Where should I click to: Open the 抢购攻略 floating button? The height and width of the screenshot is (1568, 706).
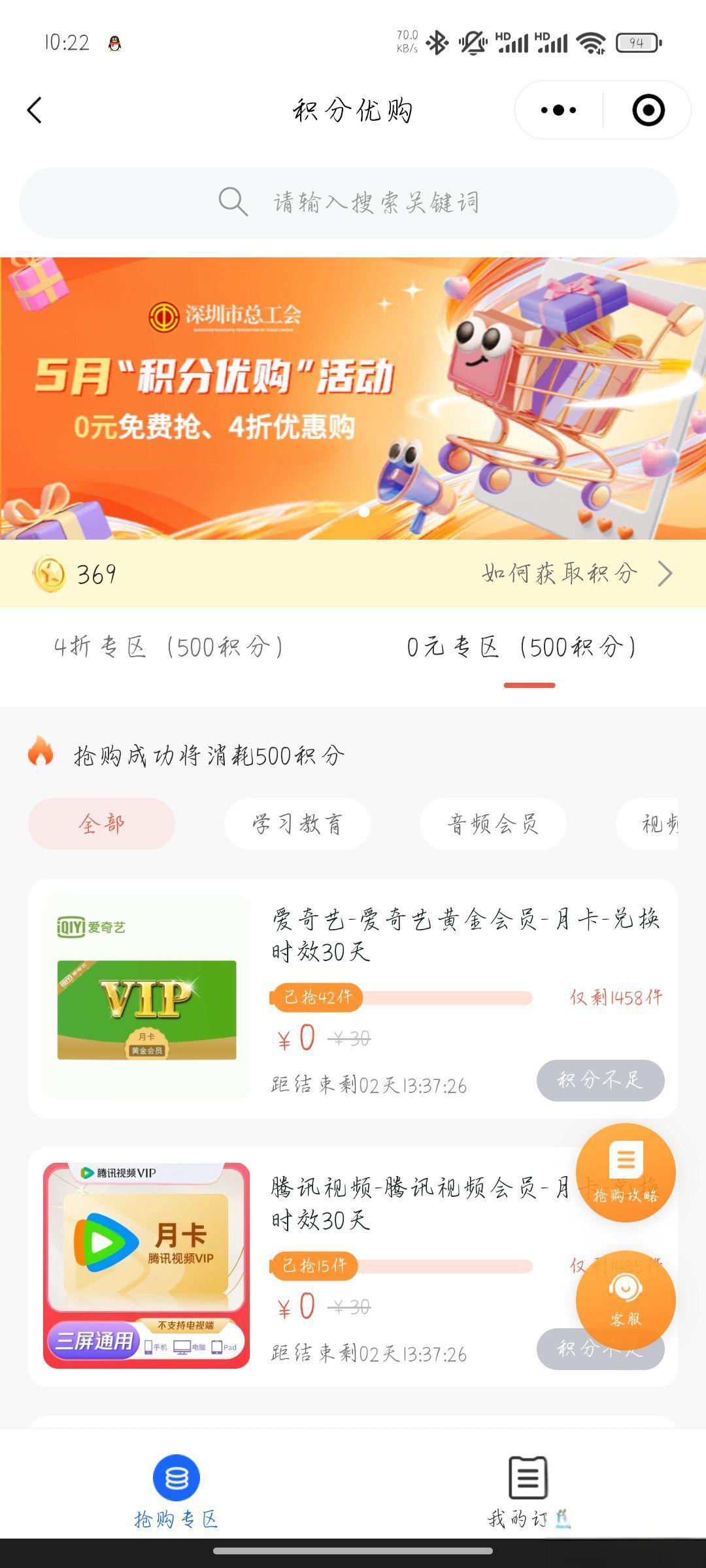(x=626, y=1172)
